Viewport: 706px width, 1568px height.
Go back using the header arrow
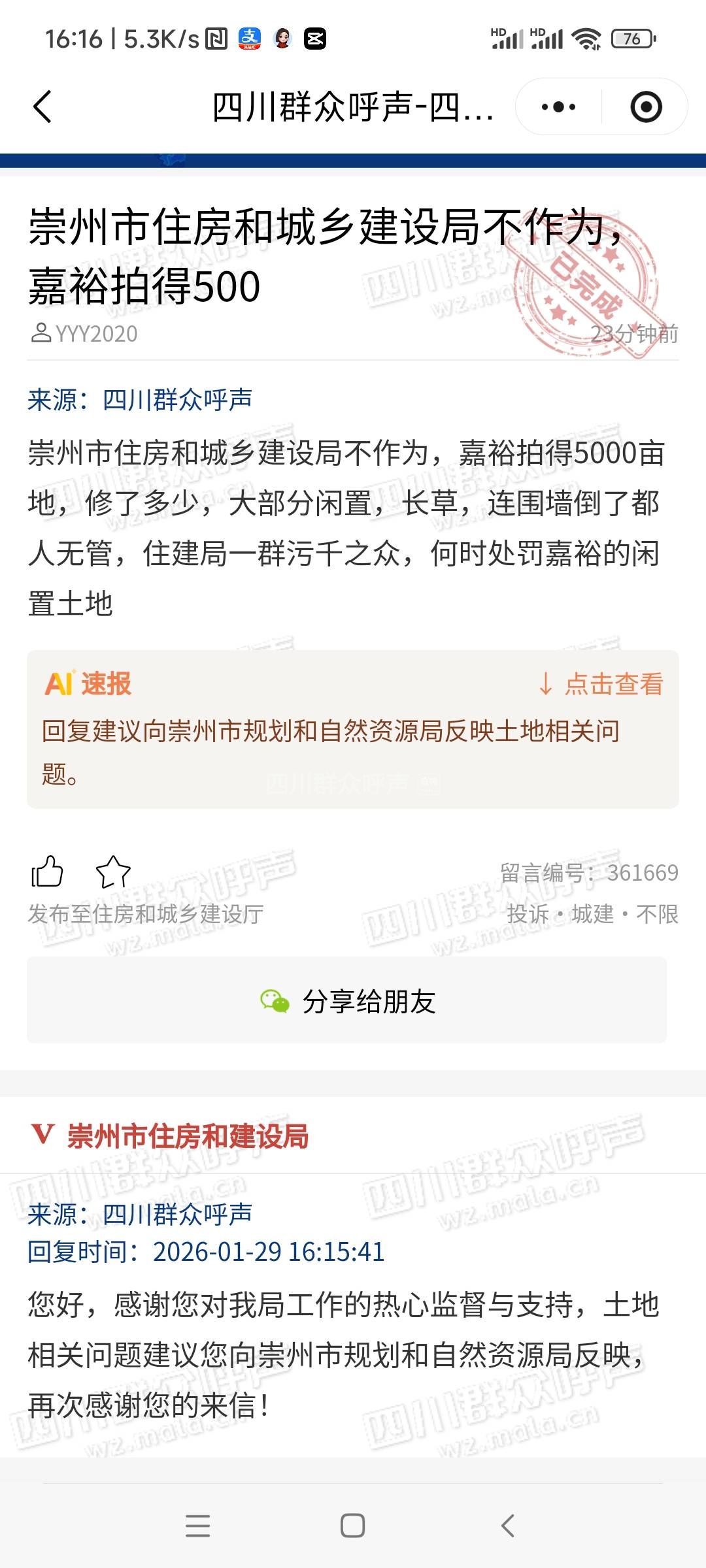click(43, 107)
